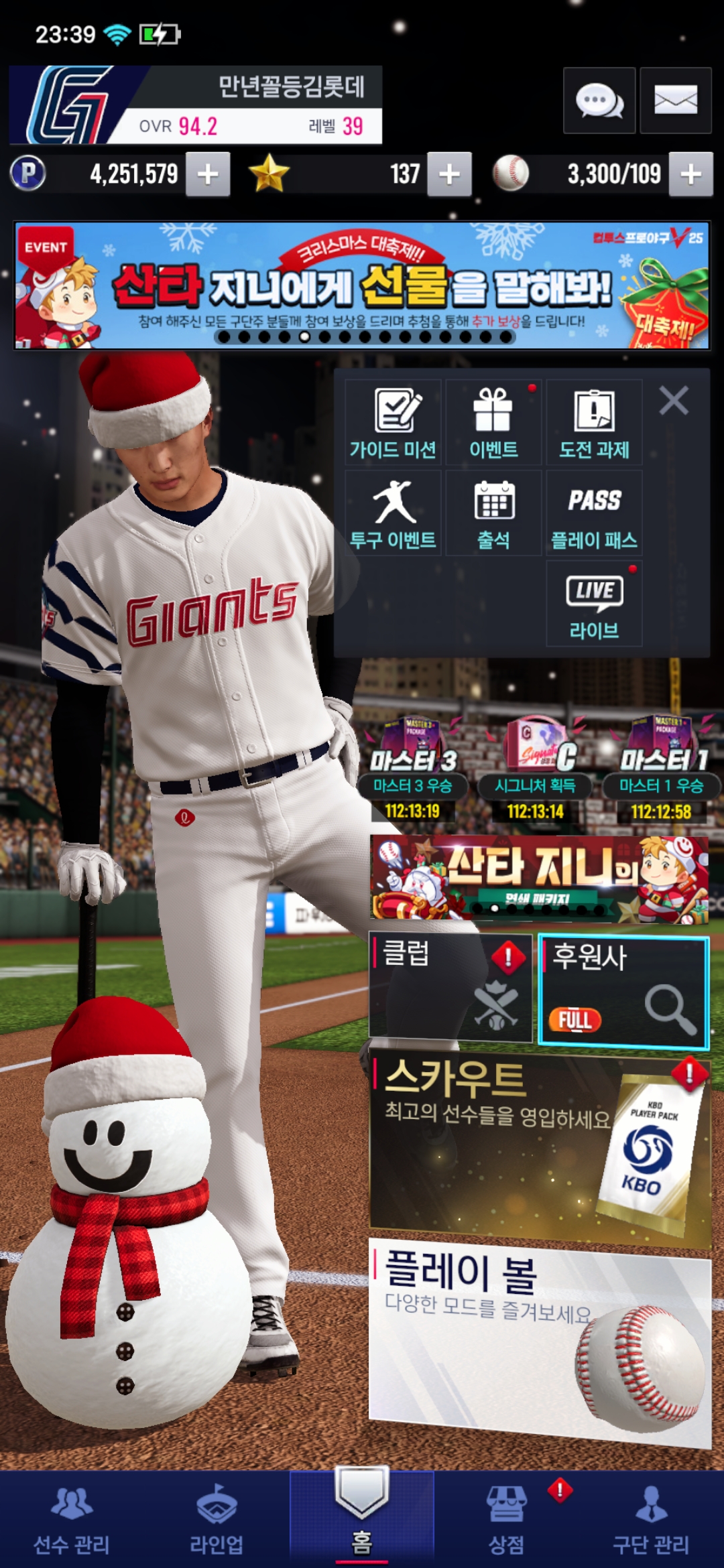Open the chat speech bubble icon
Viewport: 724px width, 1568px height.
(599, 101)
